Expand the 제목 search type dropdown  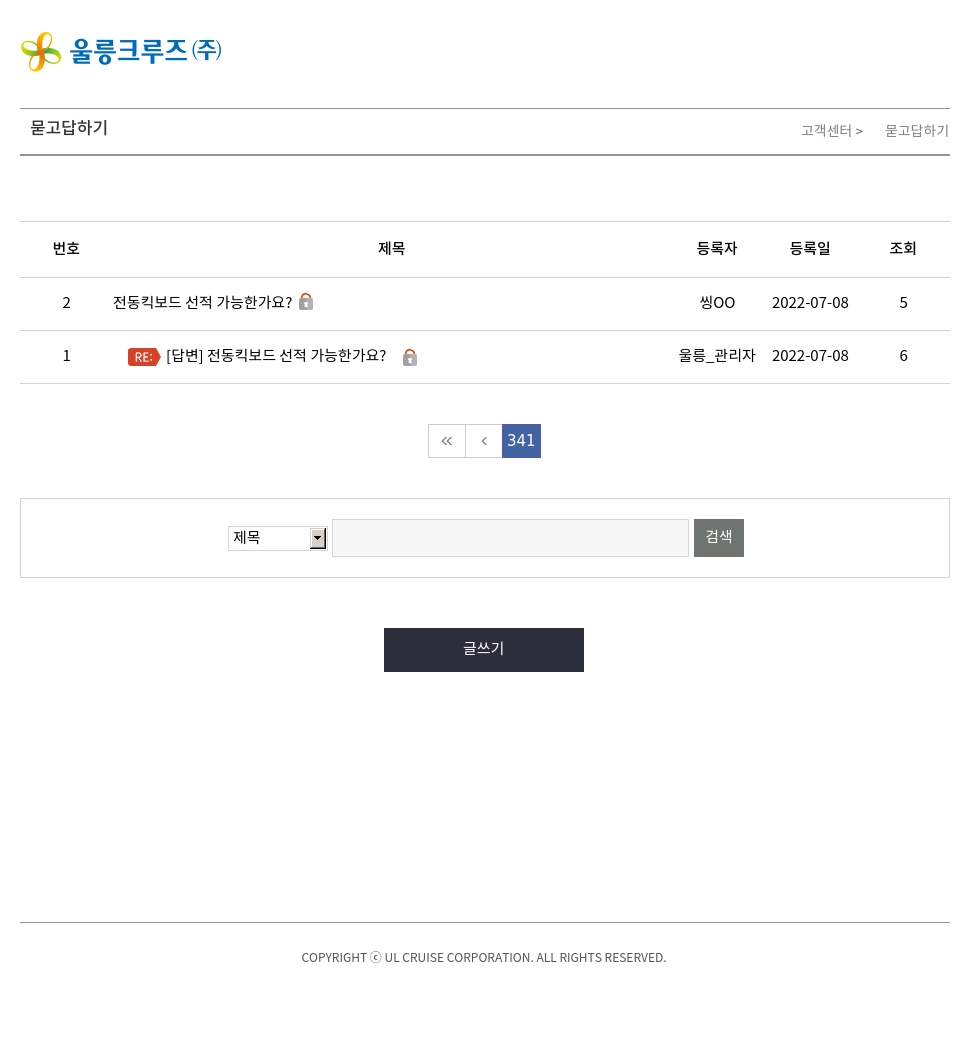click(x=277, y=538)
